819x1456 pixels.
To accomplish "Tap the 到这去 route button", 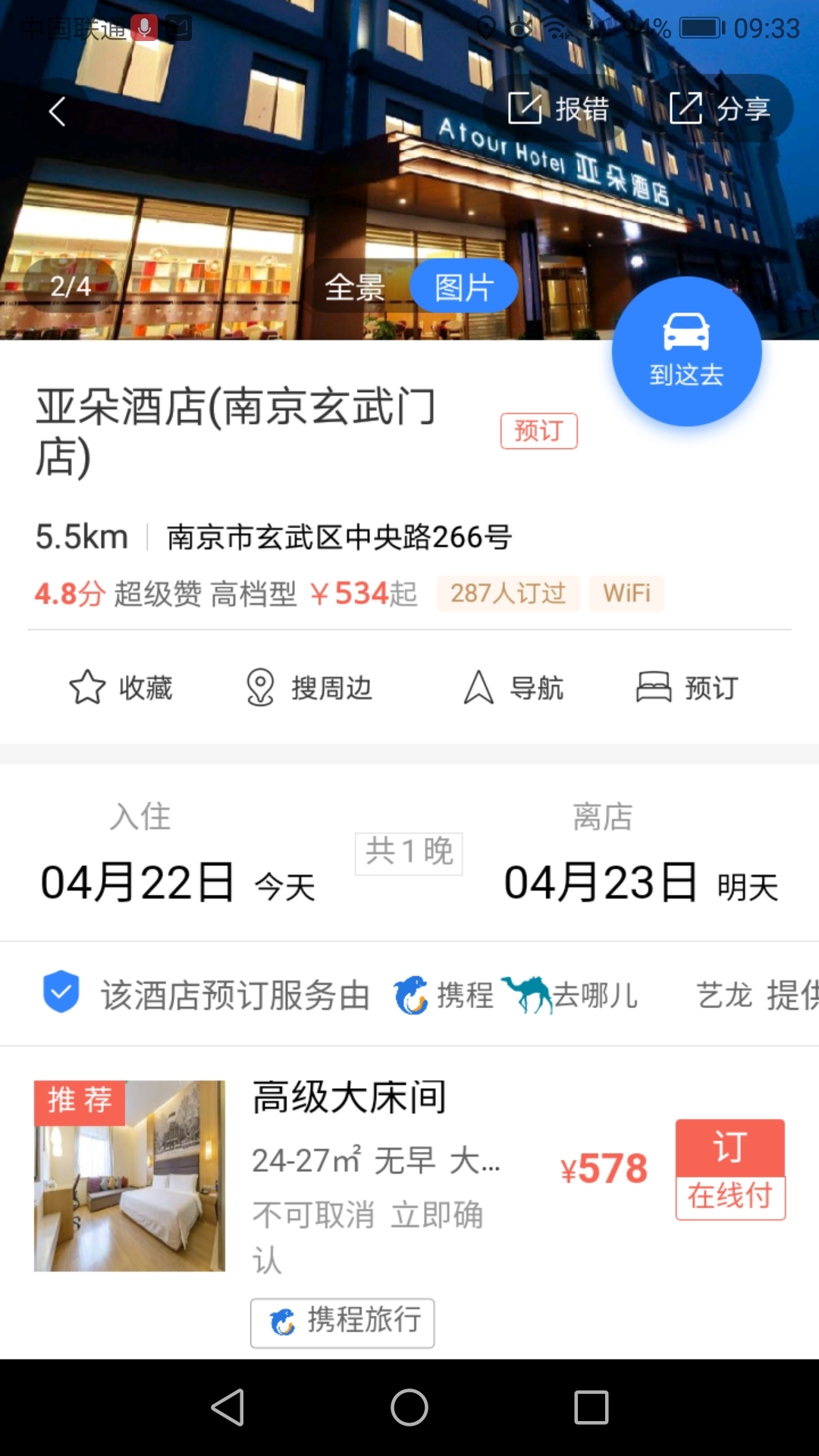I will point(686,351).
